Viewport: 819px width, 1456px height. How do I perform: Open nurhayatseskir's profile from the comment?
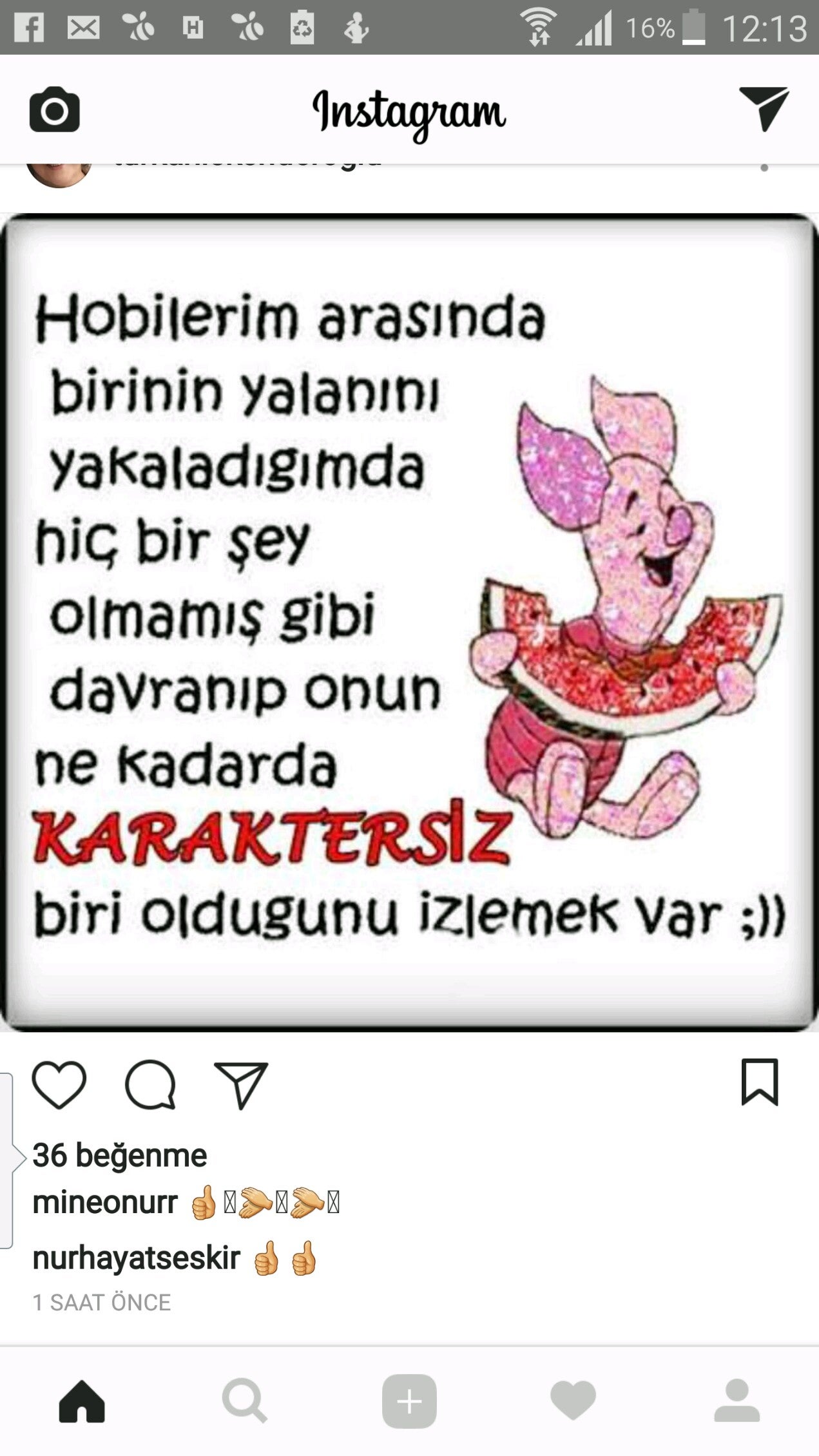coord(137,1258)
